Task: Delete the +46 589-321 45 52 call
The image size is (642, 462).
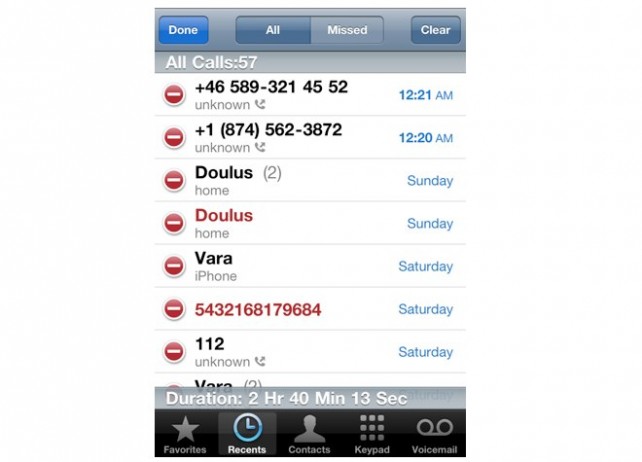Action: click(x=174, y=95)
